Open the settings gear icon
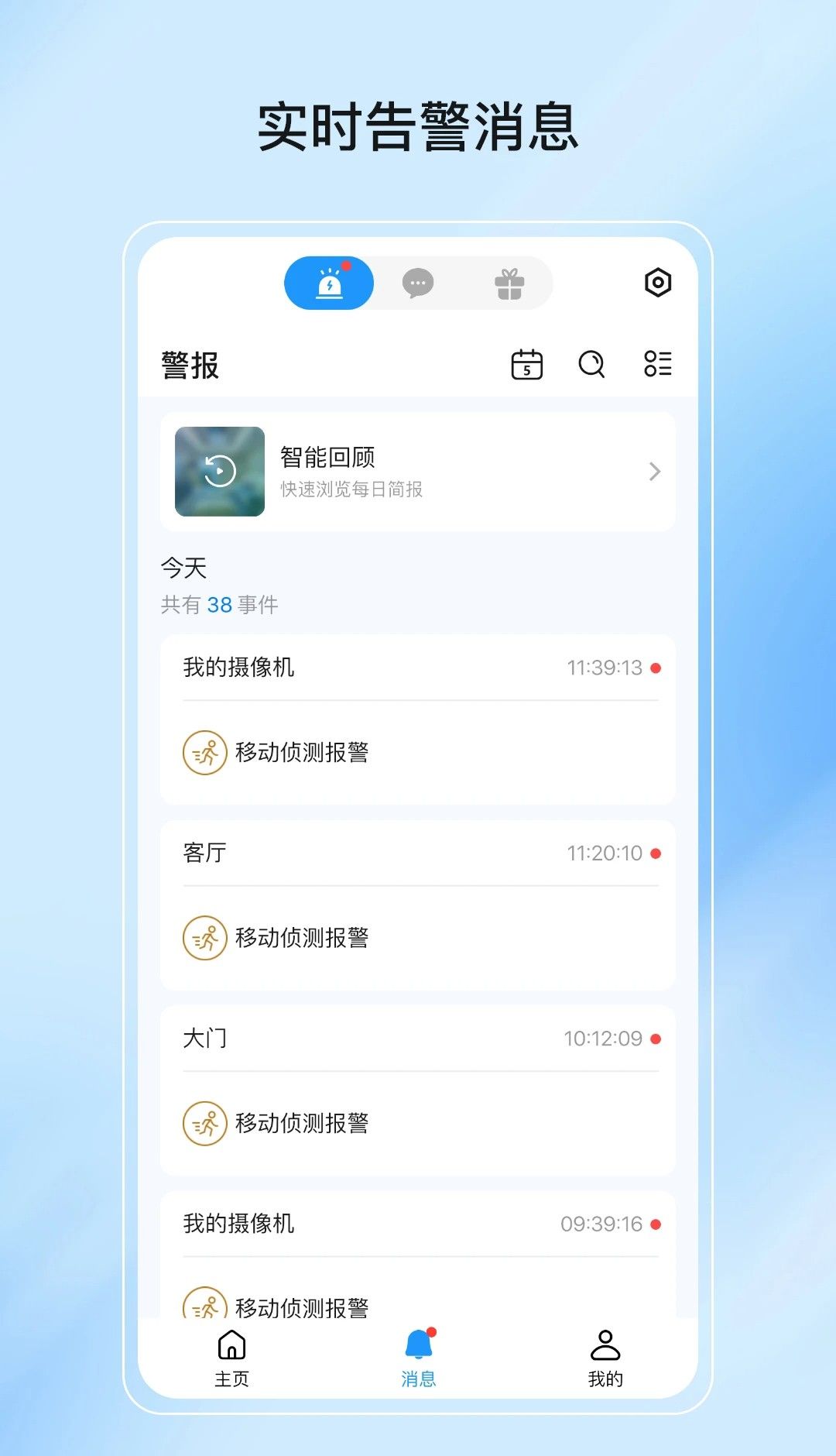Viewport: 836px width, 1456px height. coord(656,283)
